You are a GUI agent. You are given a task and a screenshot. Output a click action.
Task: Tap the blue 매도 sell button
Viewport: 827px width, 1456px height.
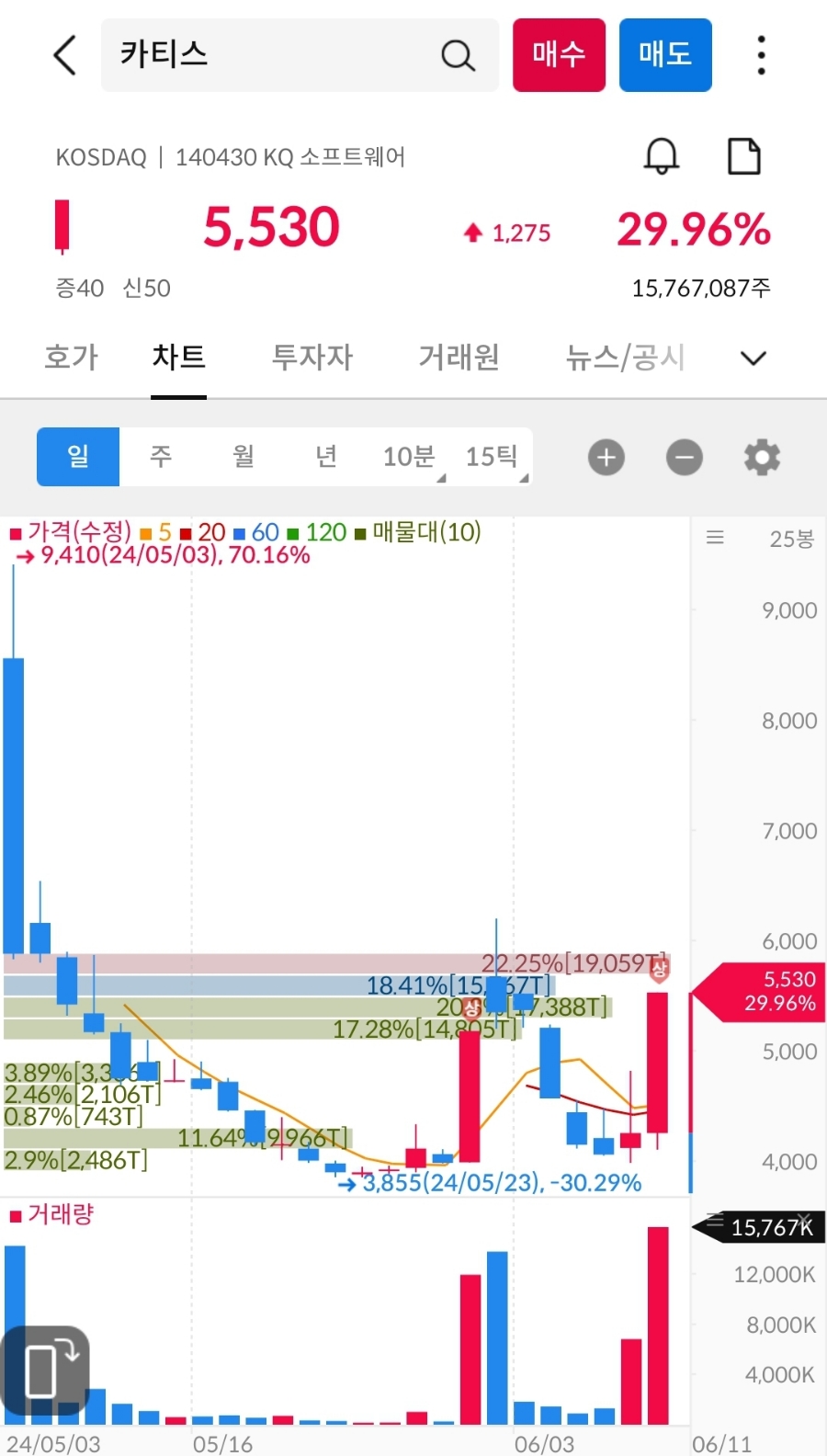665,55
